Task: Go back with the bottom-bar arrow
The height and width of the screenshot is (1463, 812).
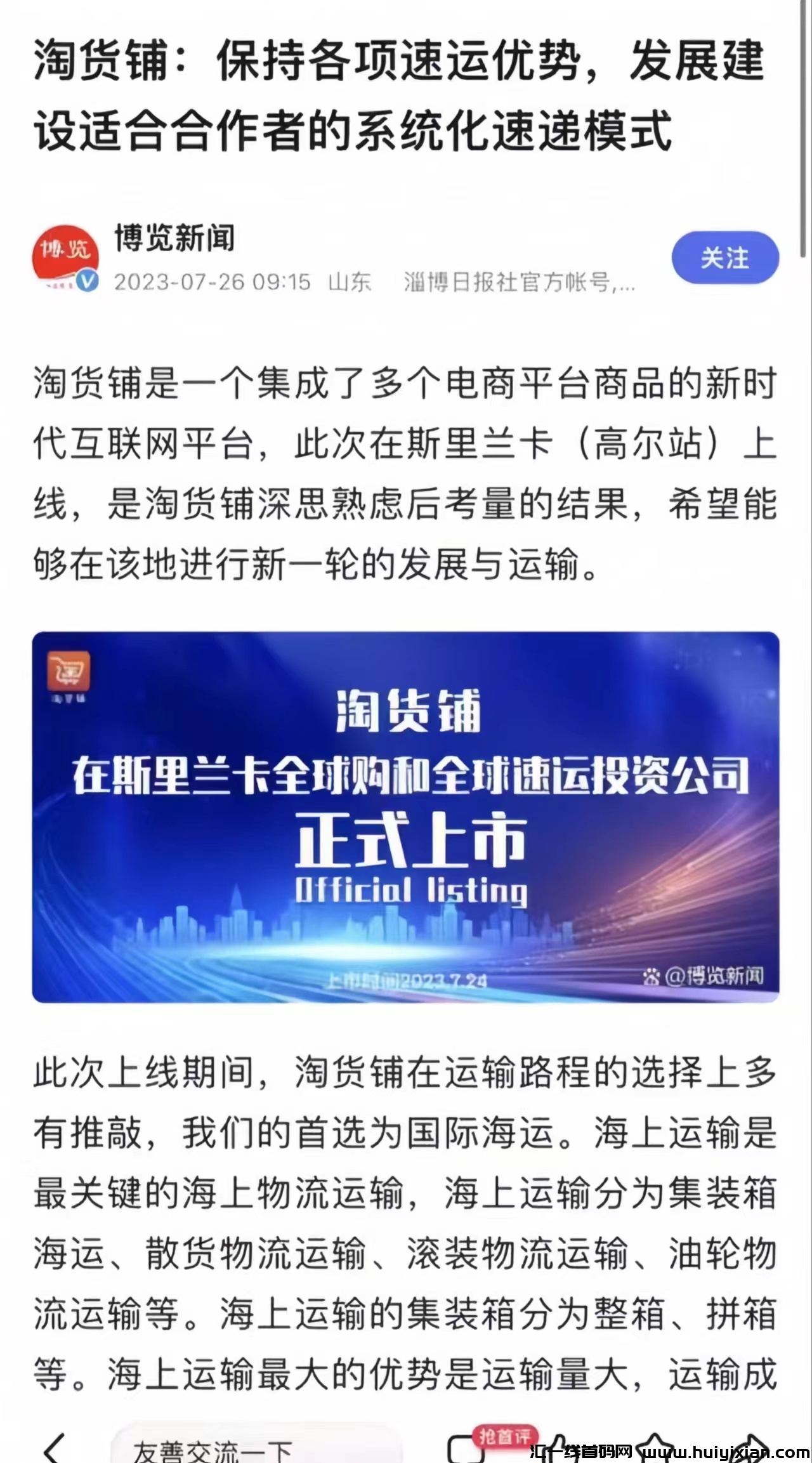Action: pos(54,1448)
